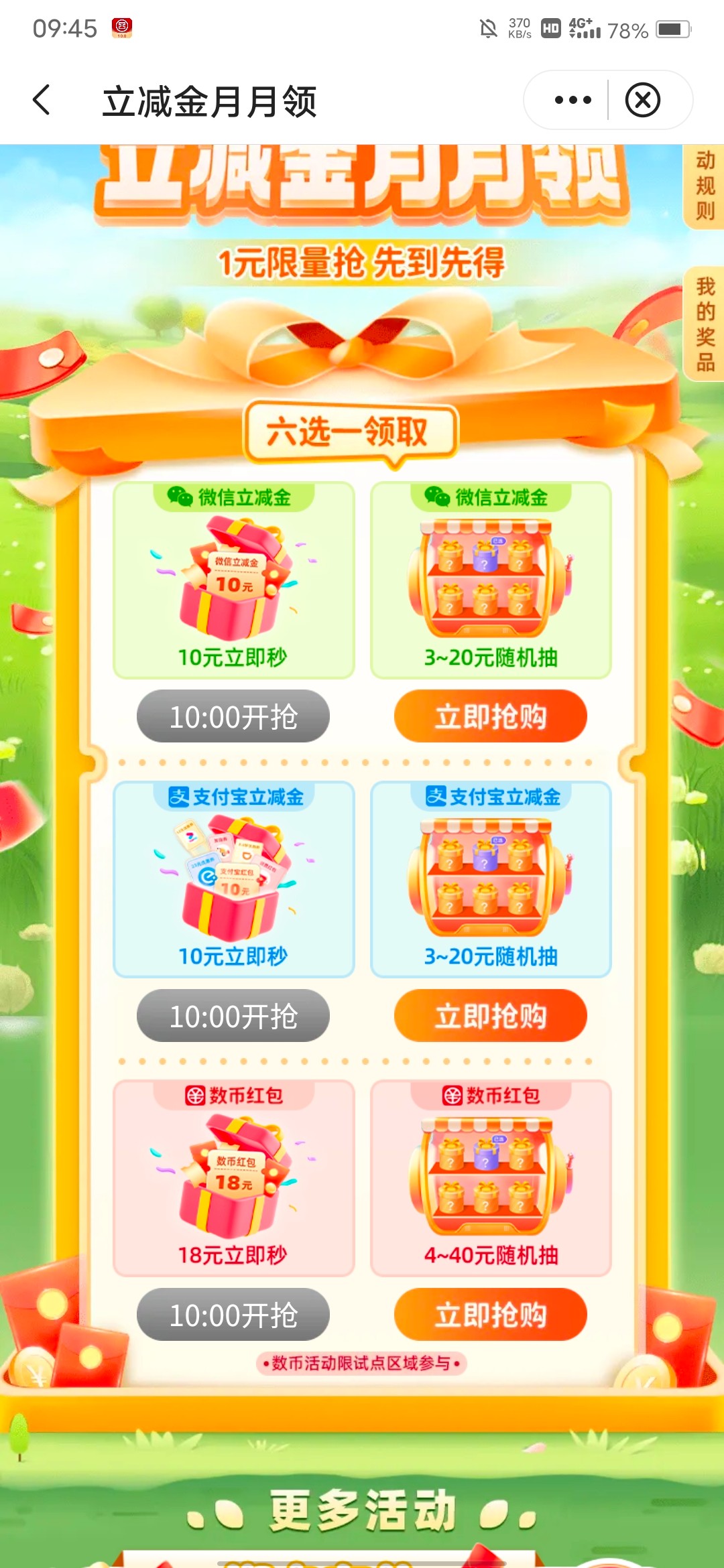724x1568 pixels.
Task: Open 我的奖品 side tab
Action: tap(704, 324)
